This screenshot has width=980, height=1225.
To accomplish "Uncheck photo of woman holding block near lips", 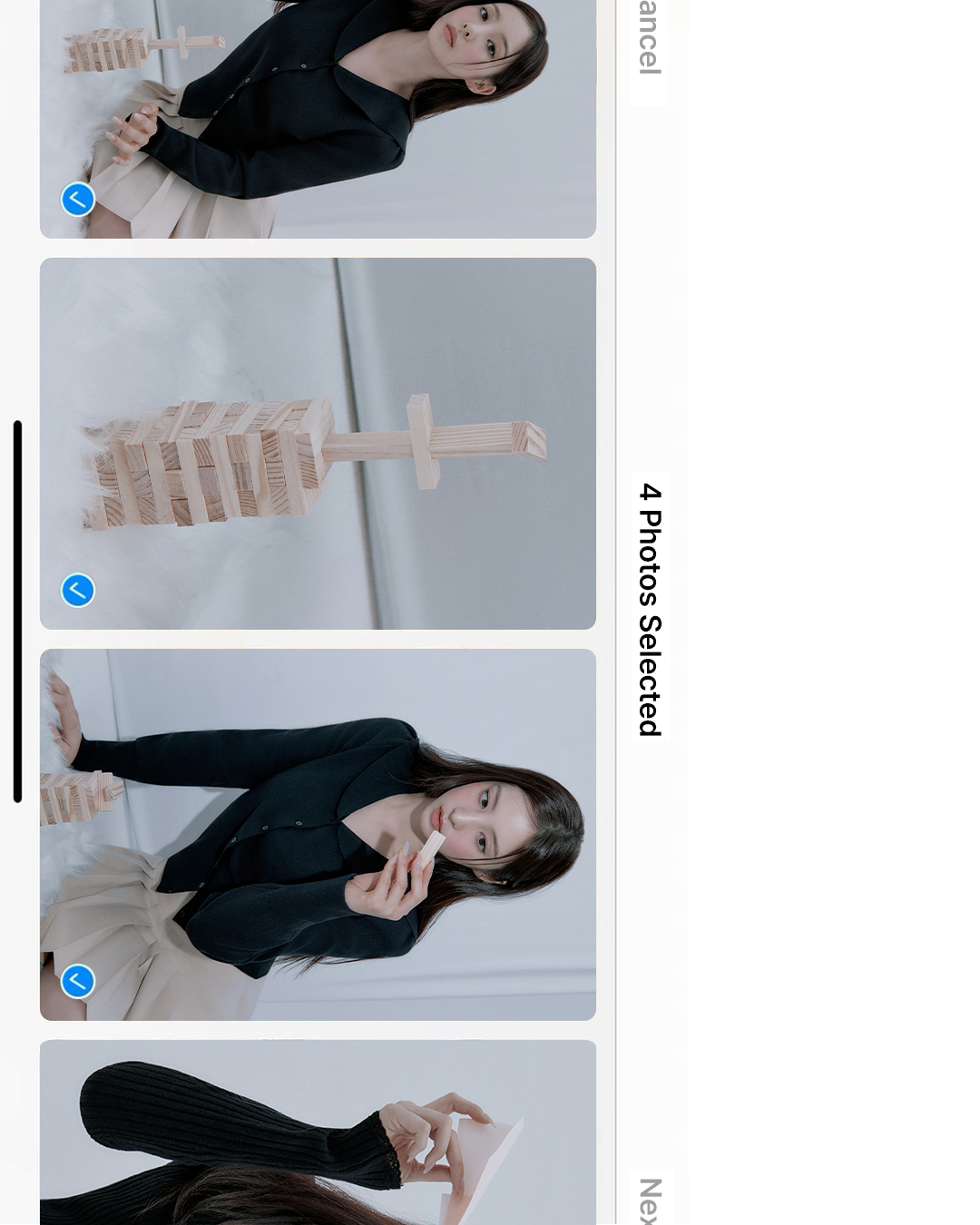I will pos(78,981).
